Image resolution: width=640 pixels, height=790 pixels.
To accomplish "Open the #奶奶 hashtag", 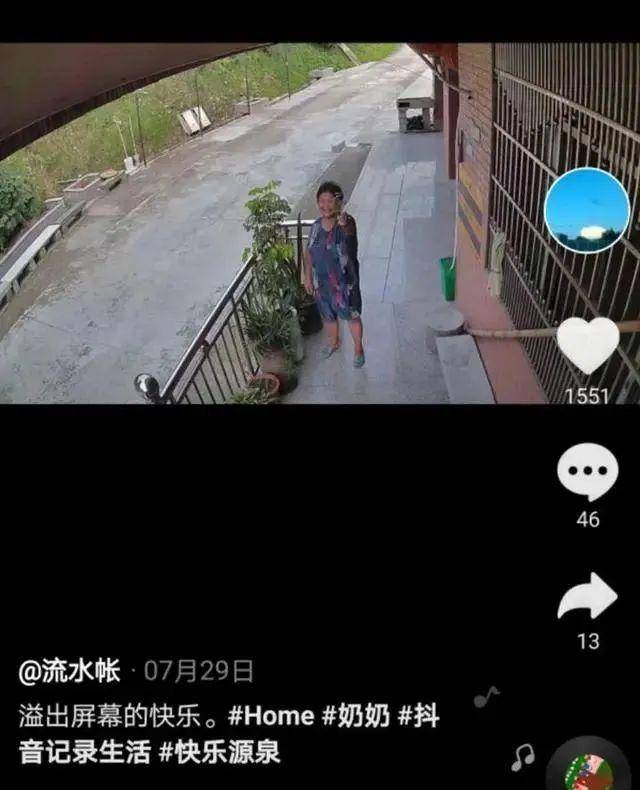I will tap(355, 717).
